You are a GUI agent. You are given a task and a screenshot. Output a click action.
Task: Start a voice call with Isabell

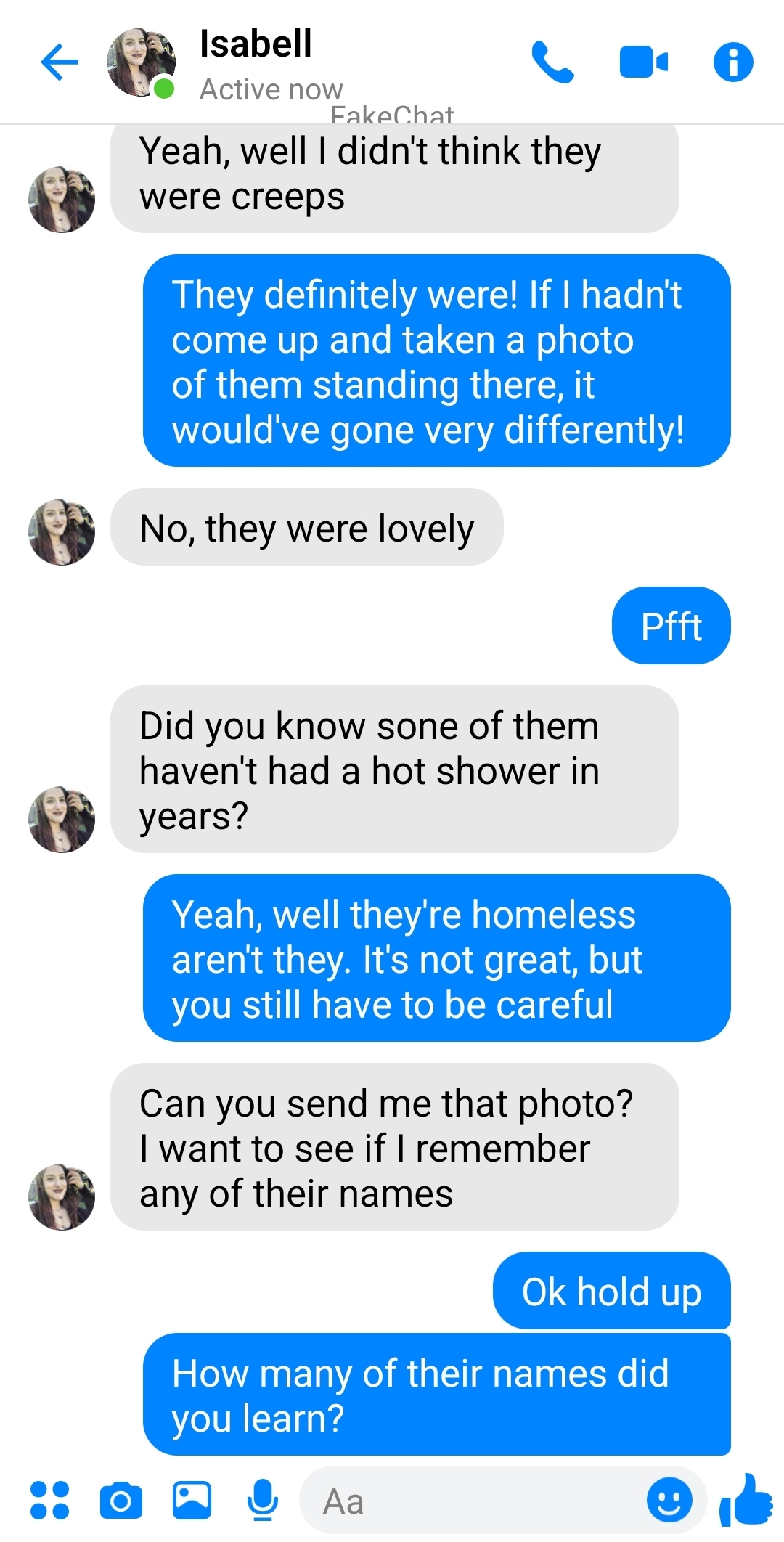[x=552, y=62]
